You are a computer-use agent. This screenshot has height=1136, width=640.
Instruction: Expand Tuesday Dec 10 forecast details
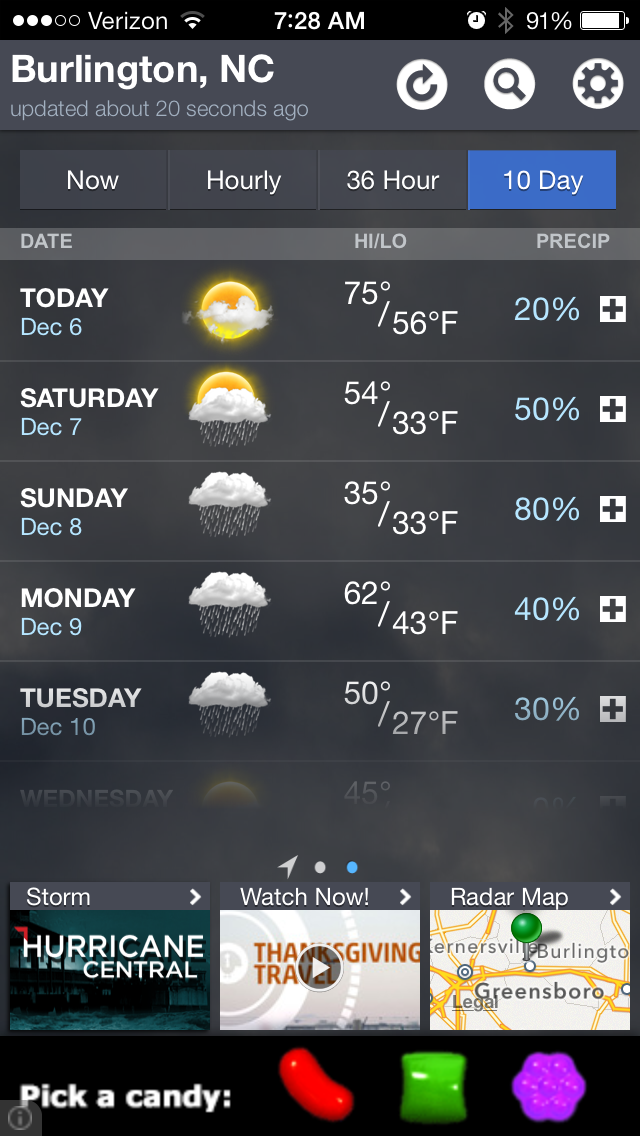pos(612,710)
